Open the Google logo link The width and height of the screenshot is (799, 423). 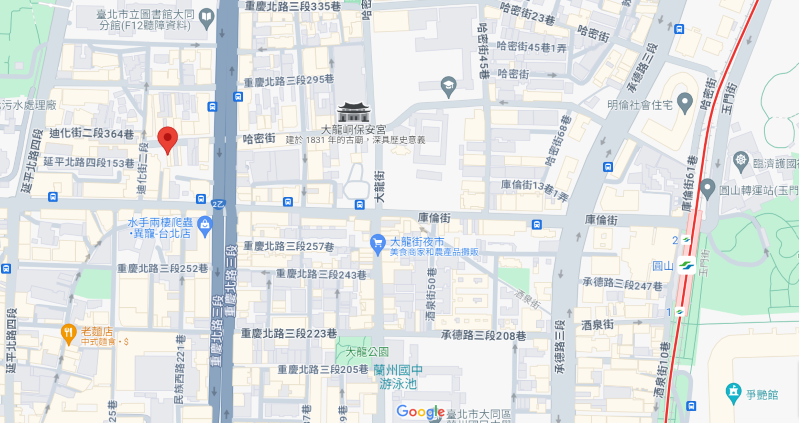420,412
